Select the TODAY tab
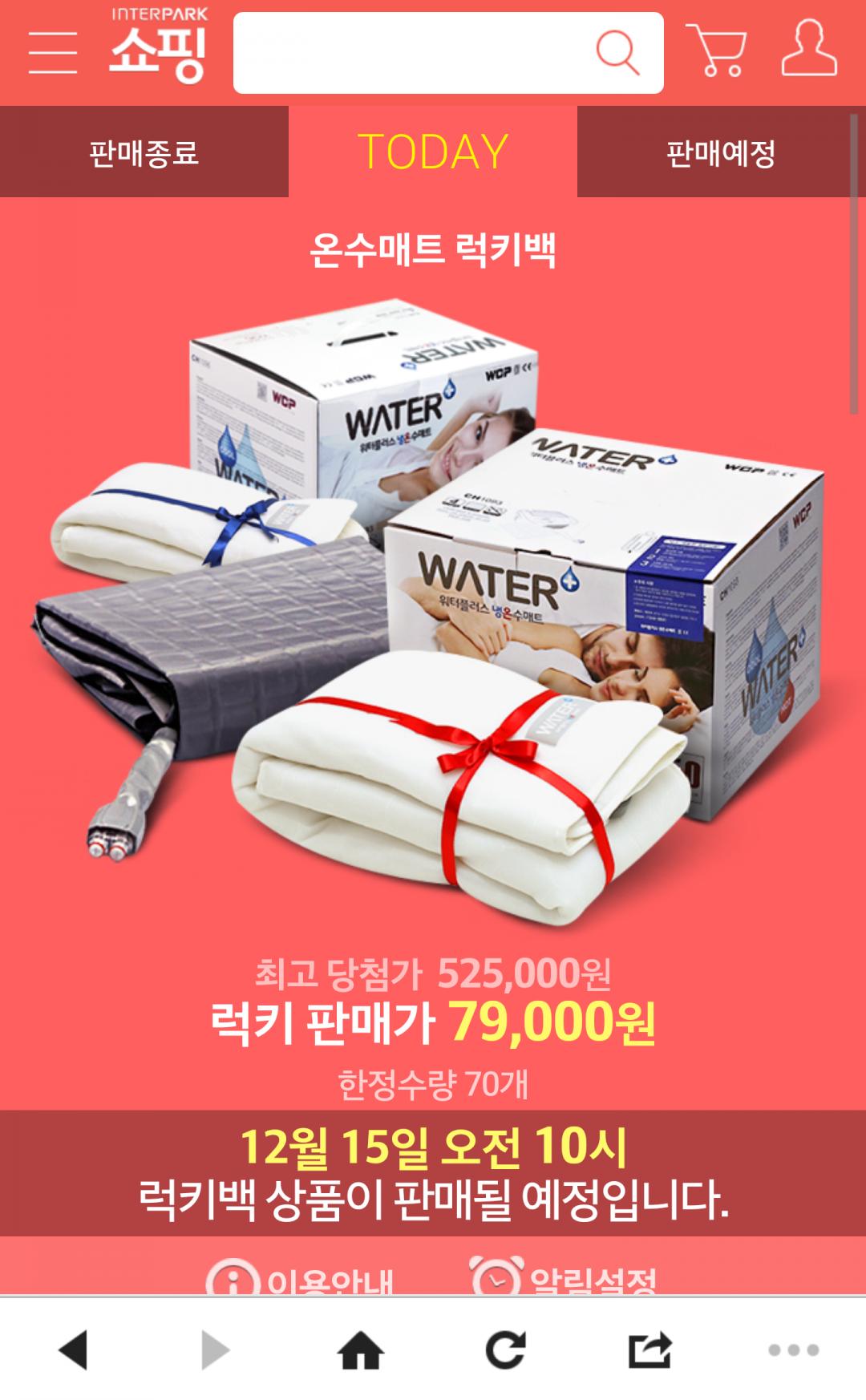866x1400 pixels. 433,152
